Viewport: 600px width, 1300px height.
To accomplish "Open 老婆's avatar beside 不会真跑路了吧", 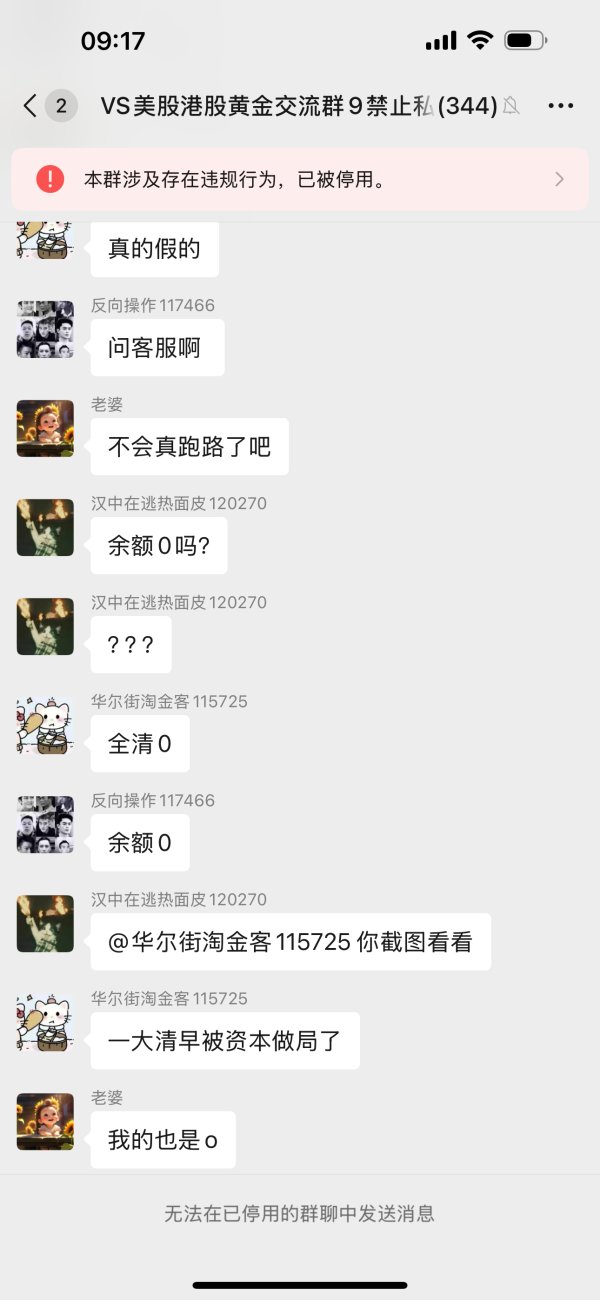I will [45, 428].
